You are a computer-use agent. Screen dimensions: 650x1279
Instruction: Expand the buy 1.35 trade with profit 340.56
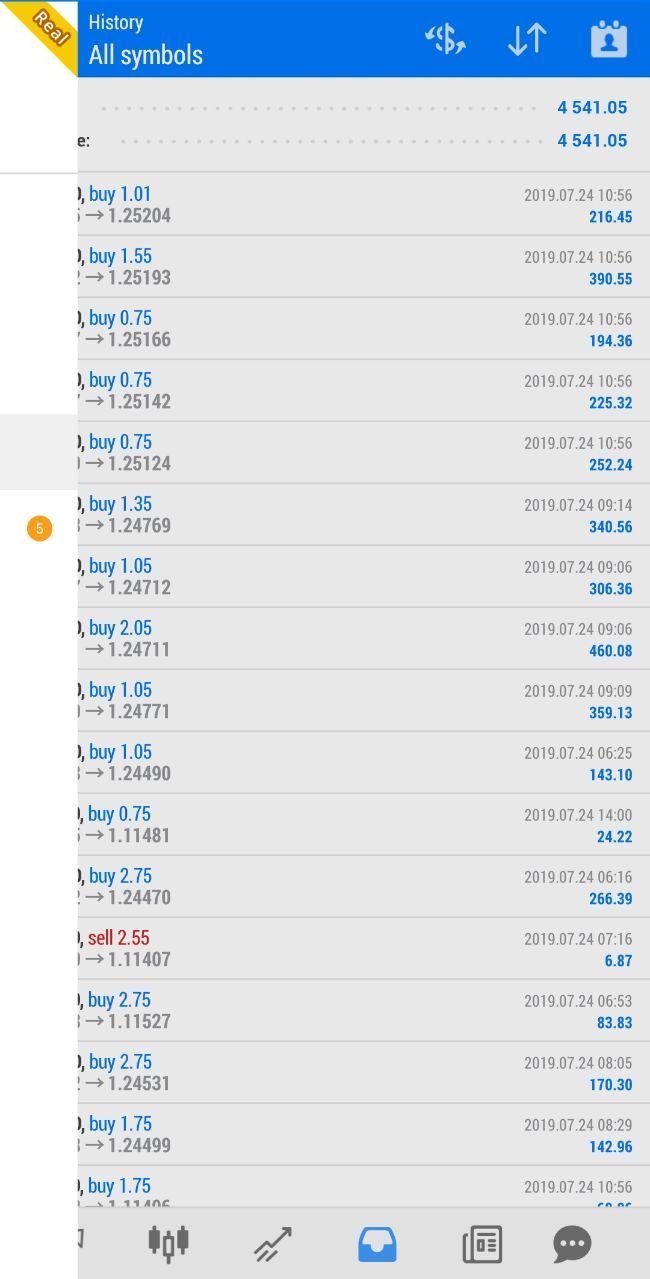(x=360, y=515)
